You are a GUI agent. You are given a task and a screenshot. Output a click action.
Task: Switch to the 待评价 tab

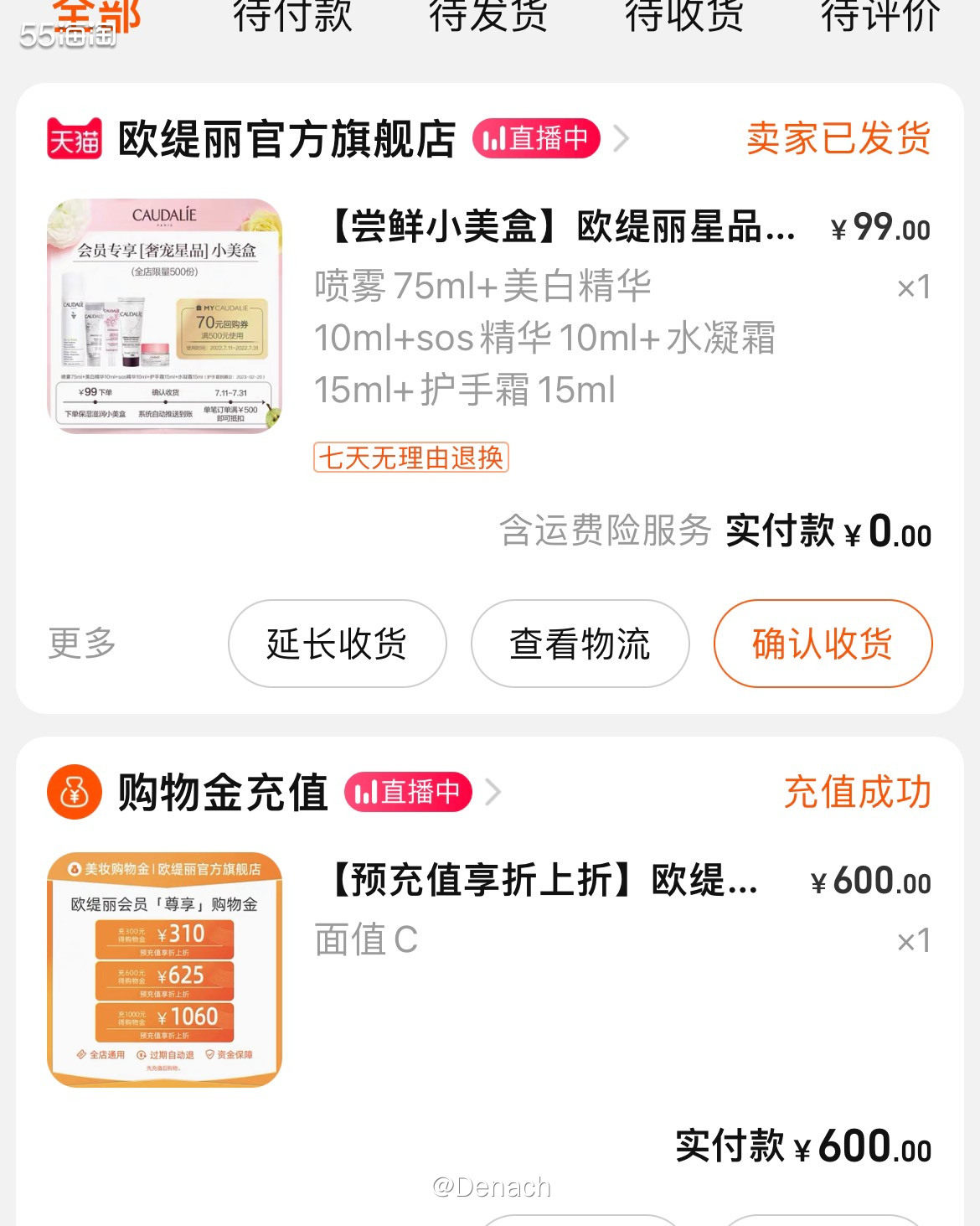(879, 15)
